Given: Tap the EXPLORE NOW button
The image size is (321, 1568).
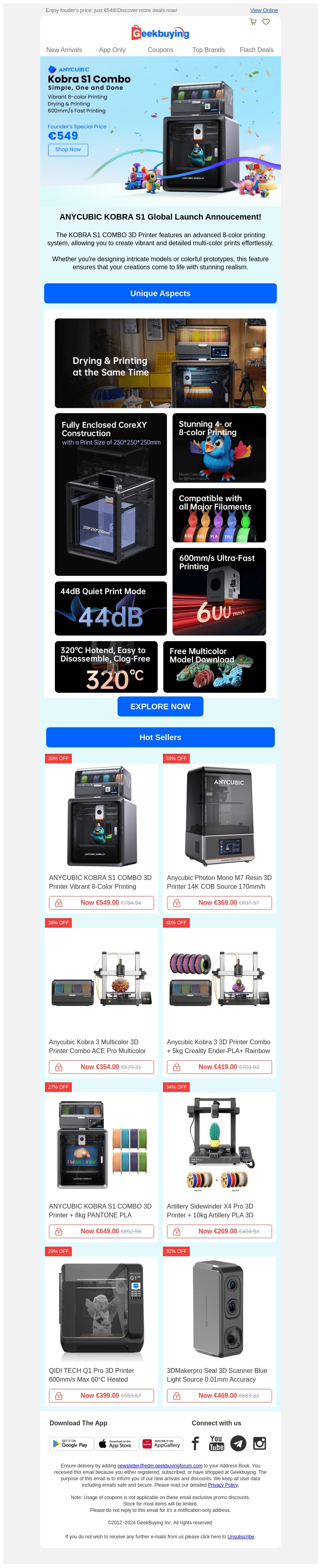Looking at the screenshot, I should [160, 706].
